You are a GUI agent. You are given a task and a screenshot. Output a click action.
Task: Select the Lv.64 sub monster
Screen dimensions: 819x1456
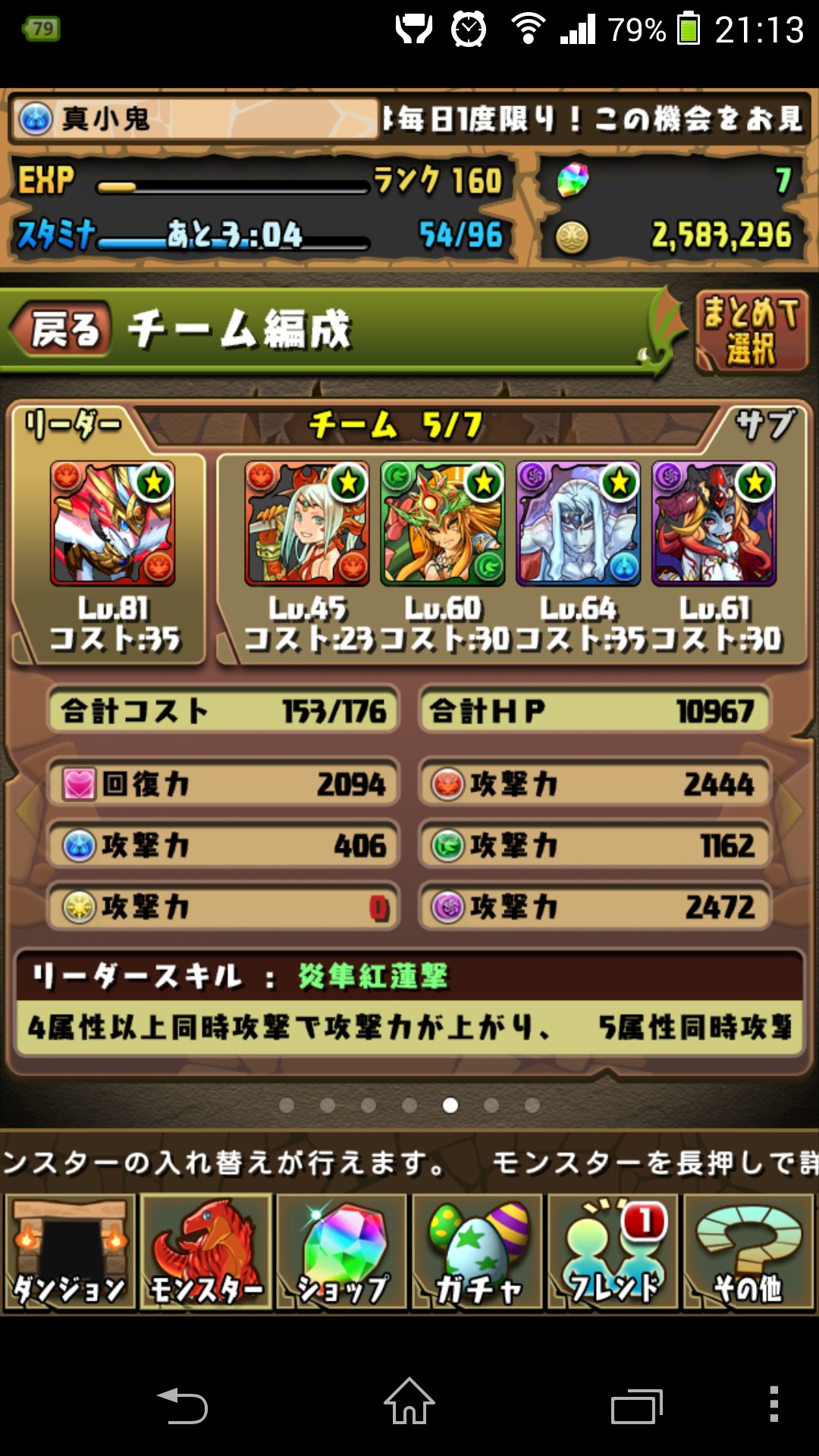coord(579,523)
